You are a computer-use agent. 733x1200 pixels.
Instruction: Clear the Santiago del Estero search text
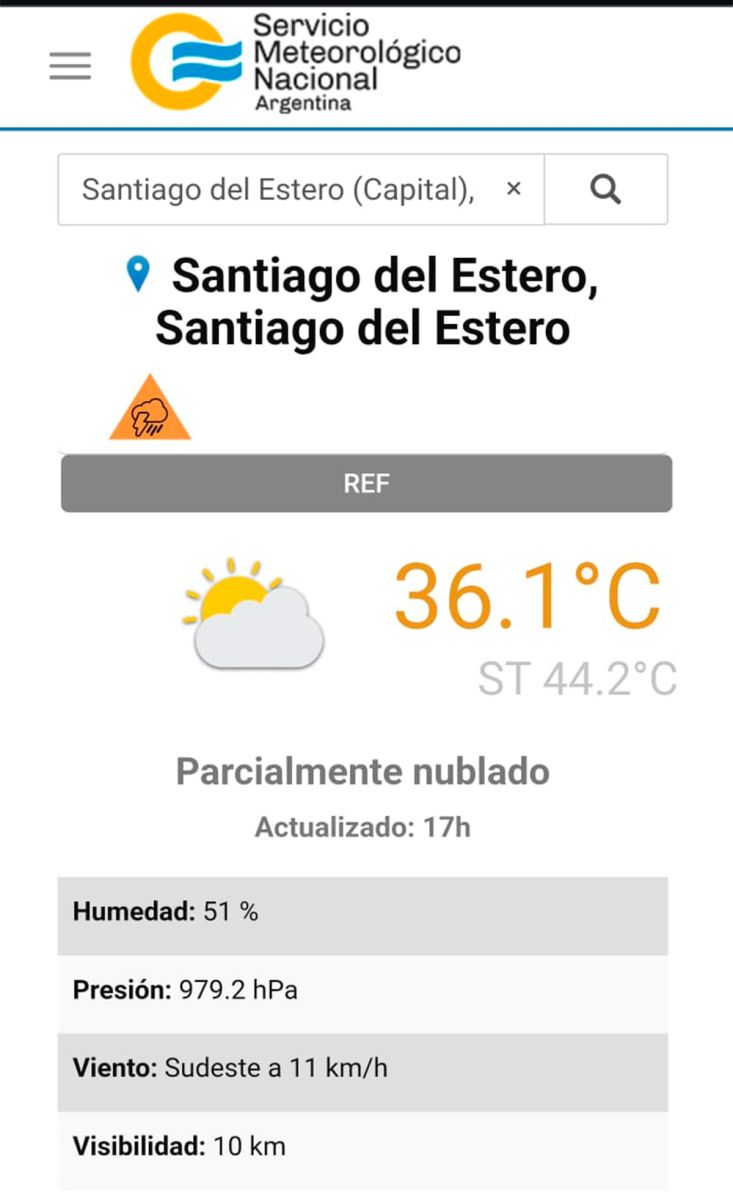click(513, 189)
